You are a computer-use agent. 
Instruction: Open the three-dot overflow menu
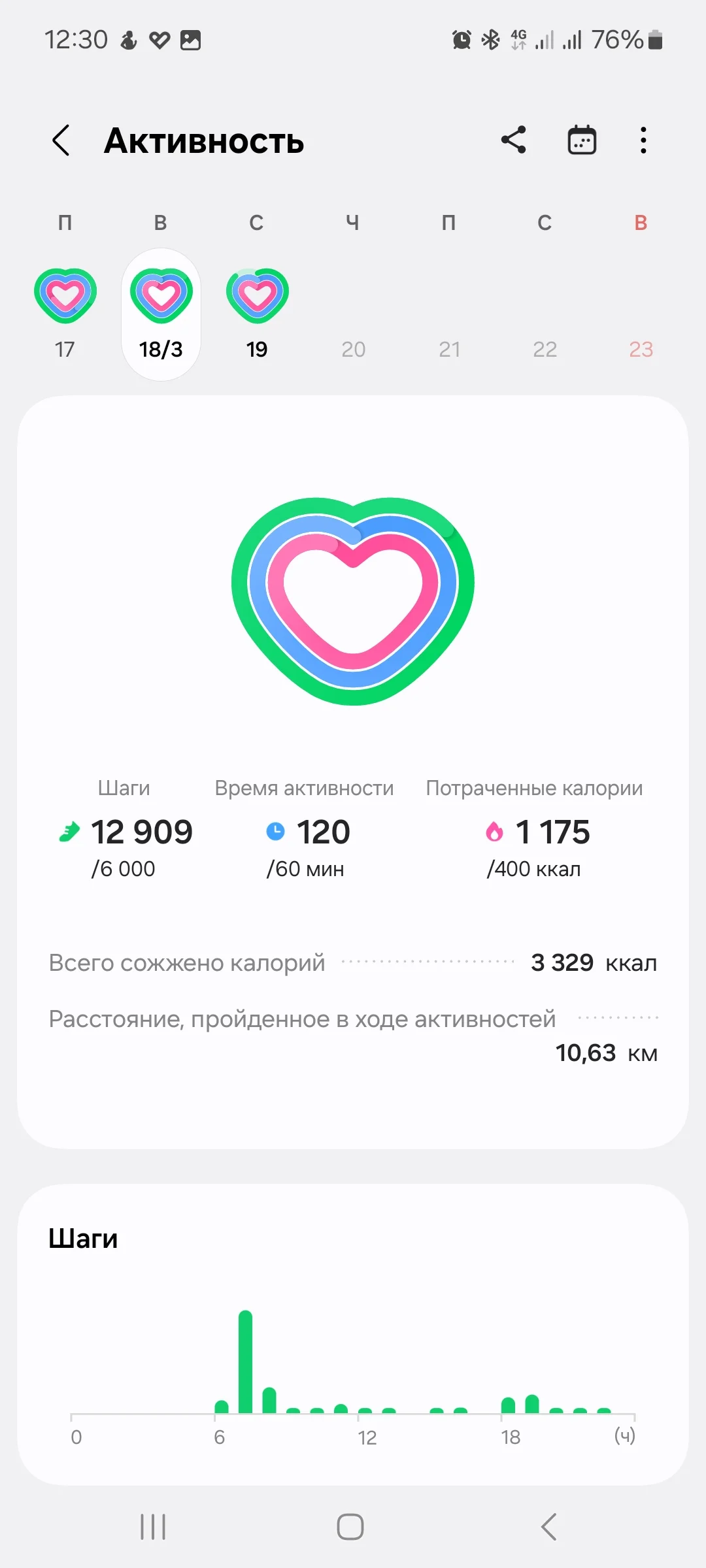point(643,140)
